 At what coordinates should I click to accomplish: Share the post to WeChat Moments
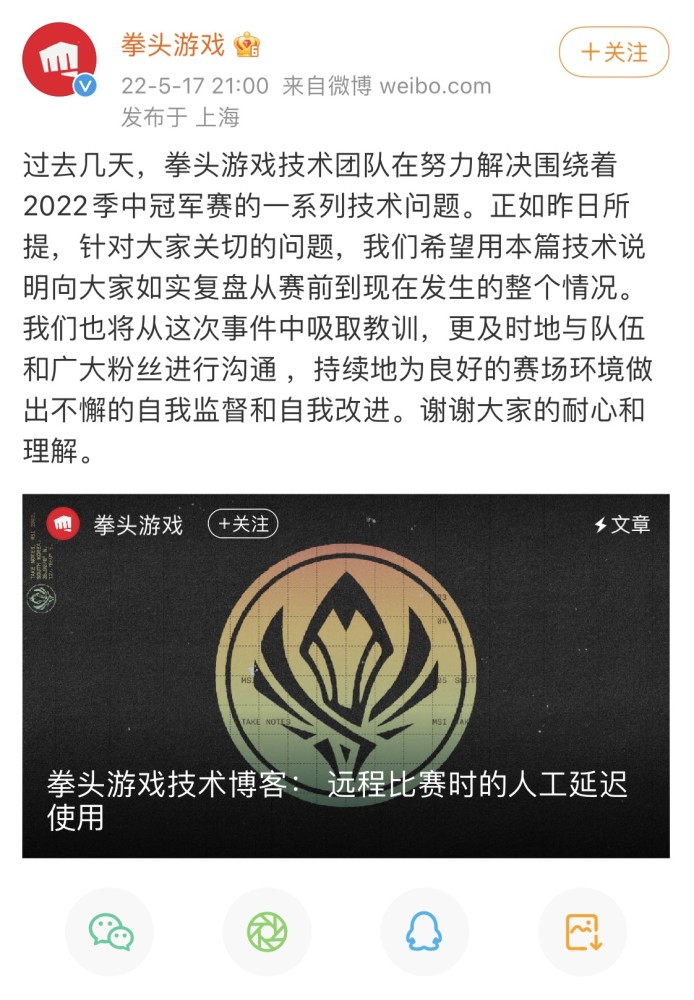point(267,932)
